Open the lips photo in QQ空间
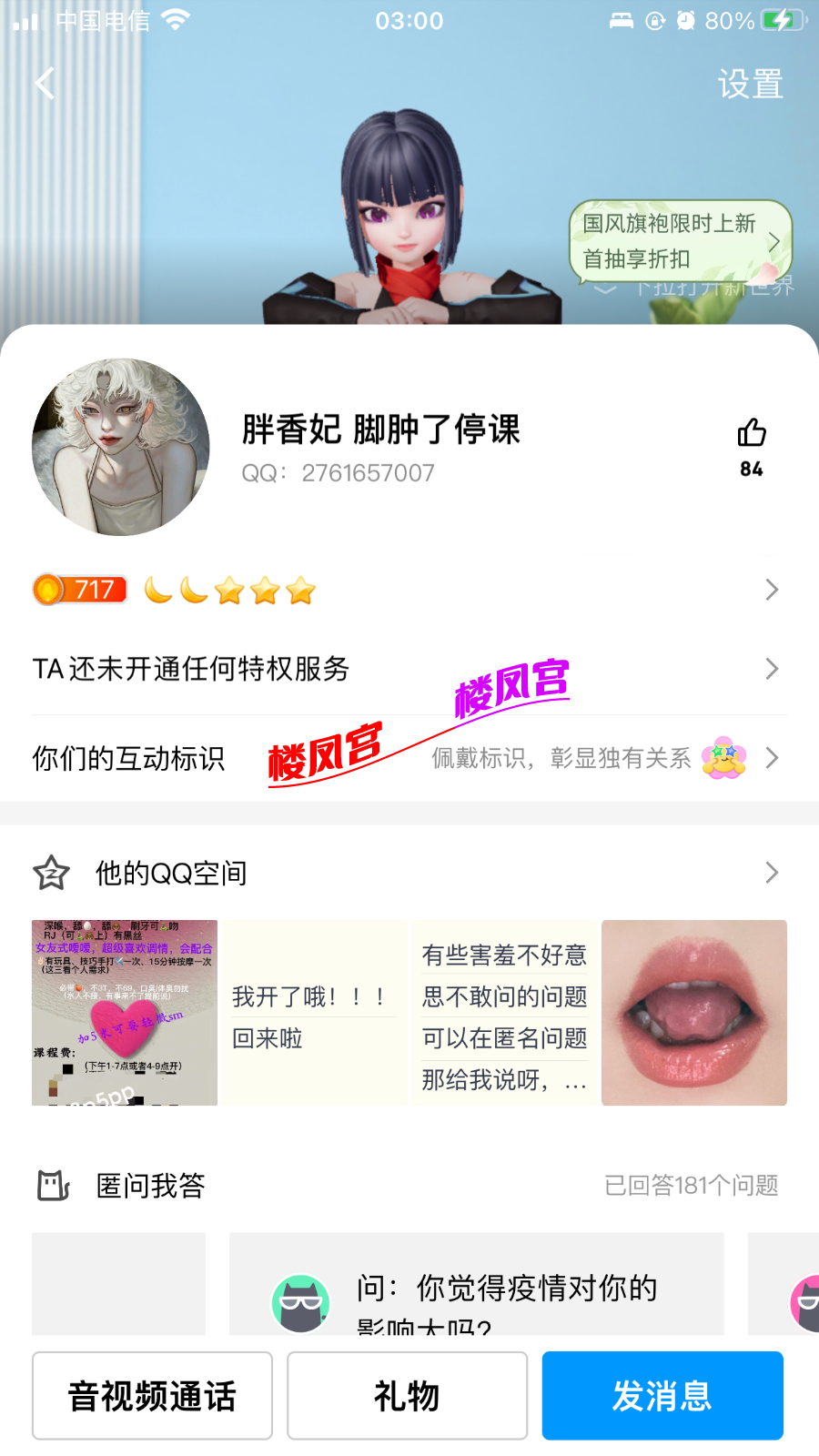Screen dimensions: 819x1456 [694, 1013]
